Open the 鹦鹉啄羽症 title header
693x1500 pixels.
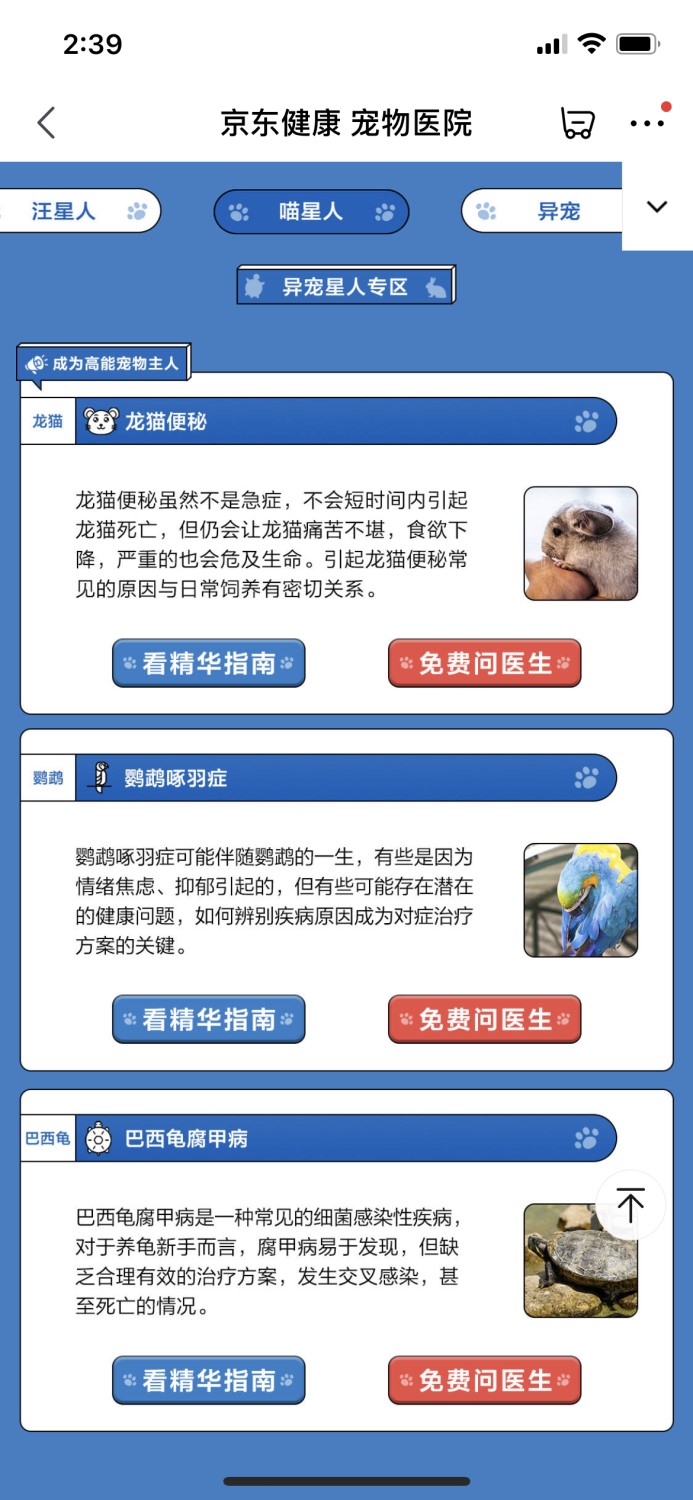click(x=345, y=777)
